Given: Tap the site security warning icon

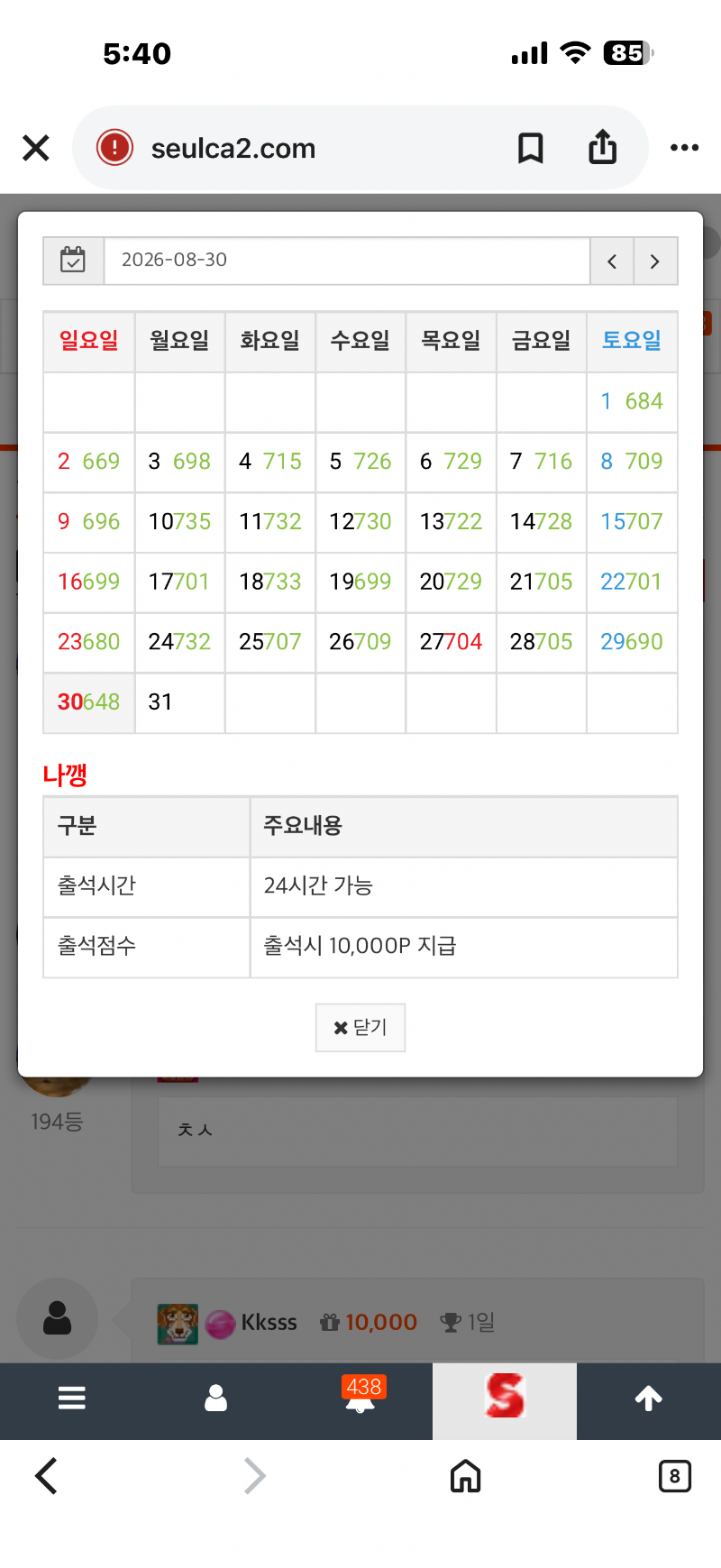Looking at the screenshot, I should pos(115,147).
